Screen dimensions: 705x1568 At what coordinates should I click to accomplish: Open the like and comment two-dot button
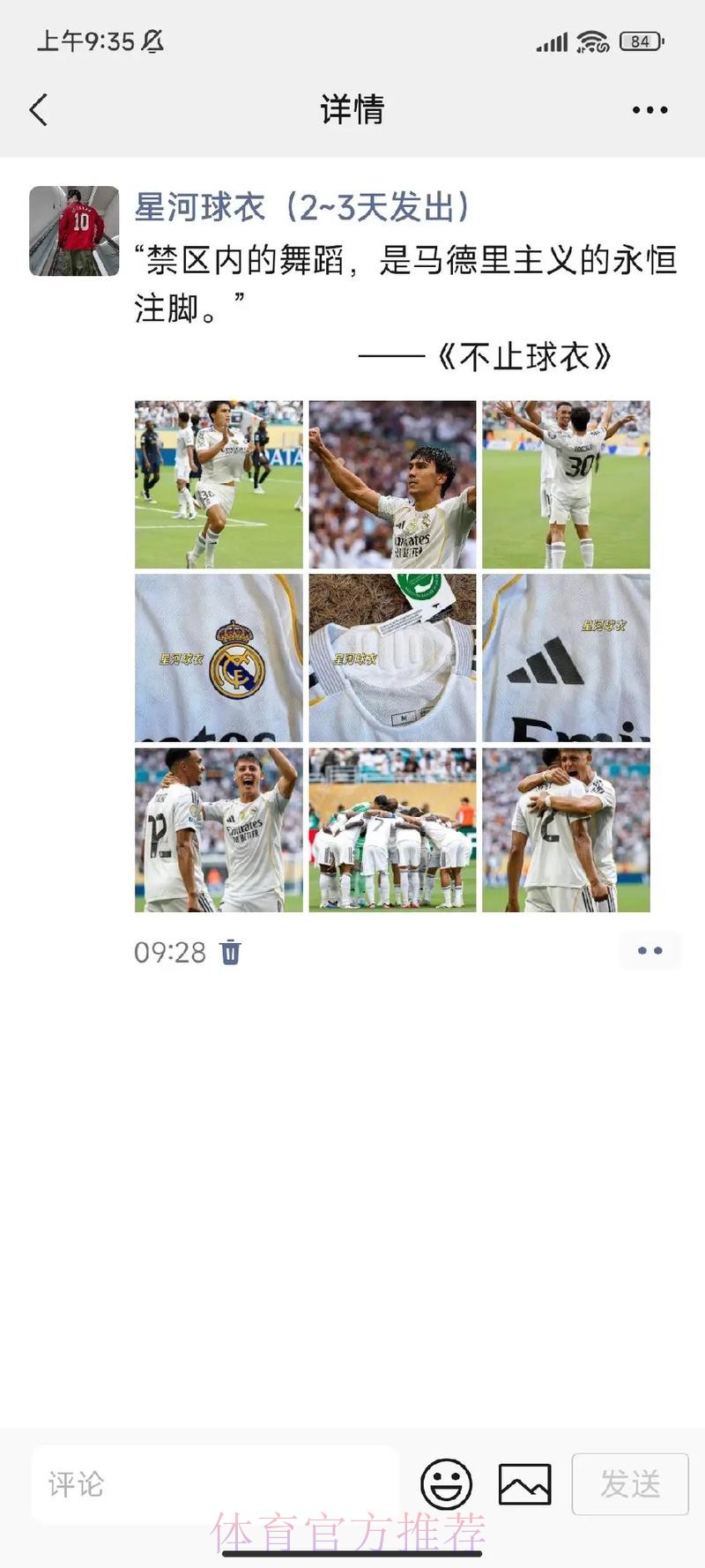click(x=649, y=951)
